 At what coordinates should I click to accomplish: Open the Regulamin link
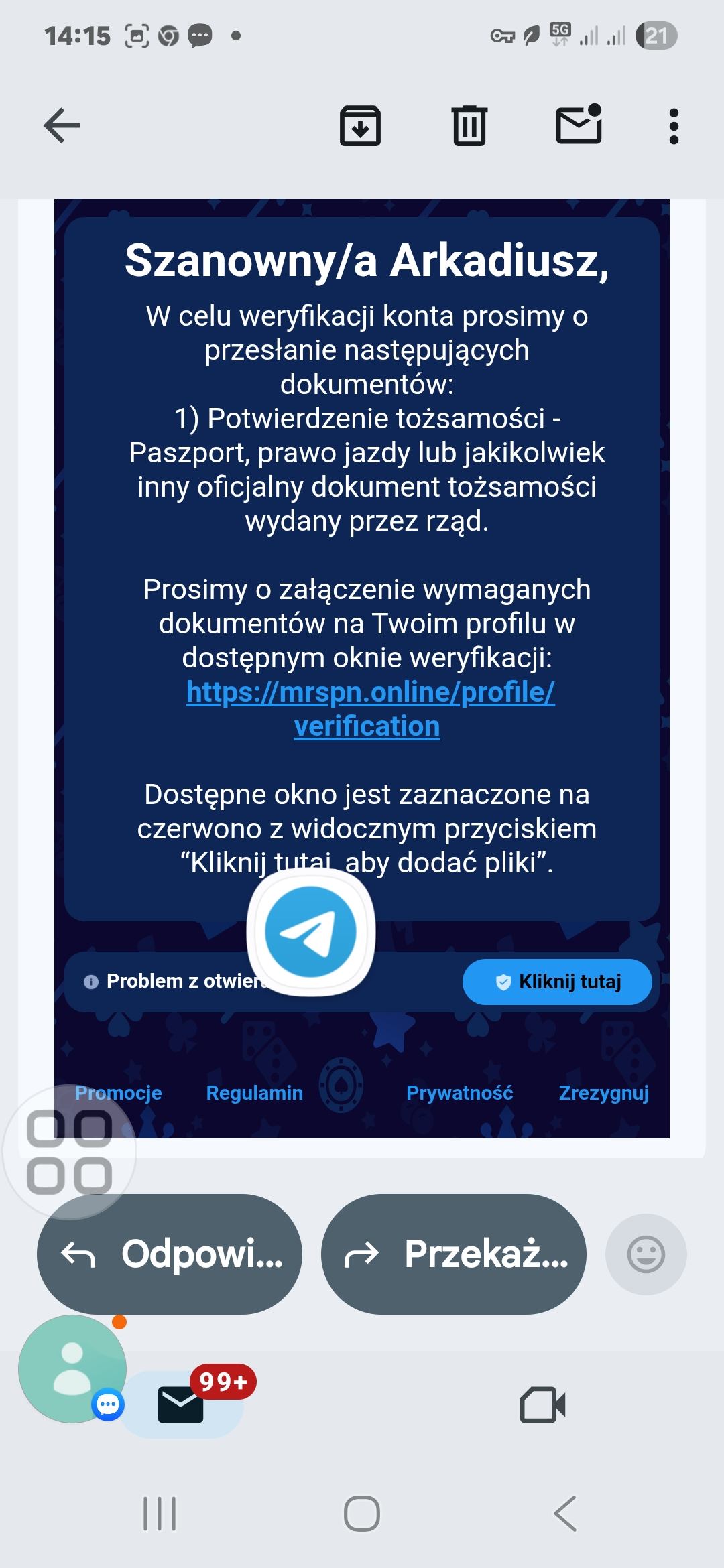[x=254, y=1093]
